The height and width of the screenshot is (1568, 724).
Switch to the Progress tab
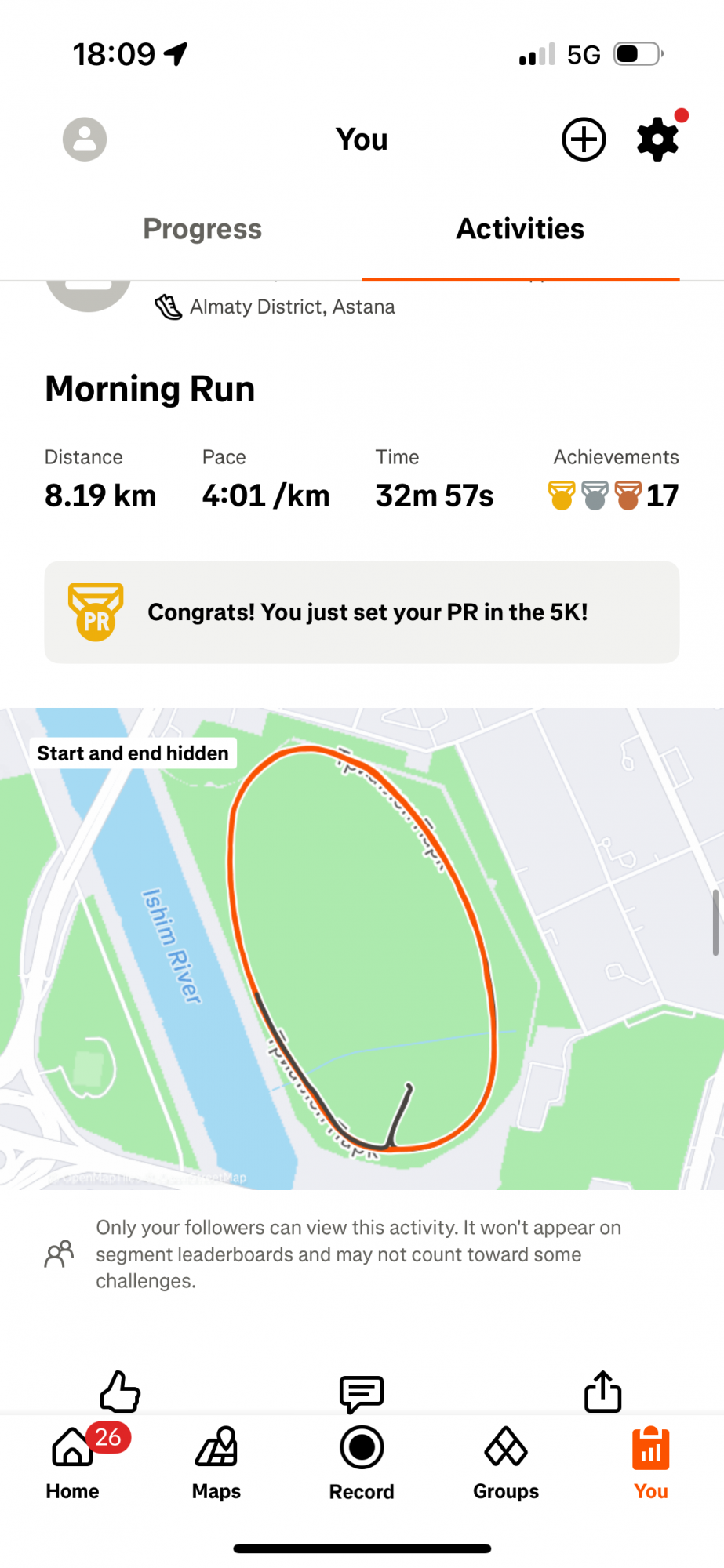(202, 229)
